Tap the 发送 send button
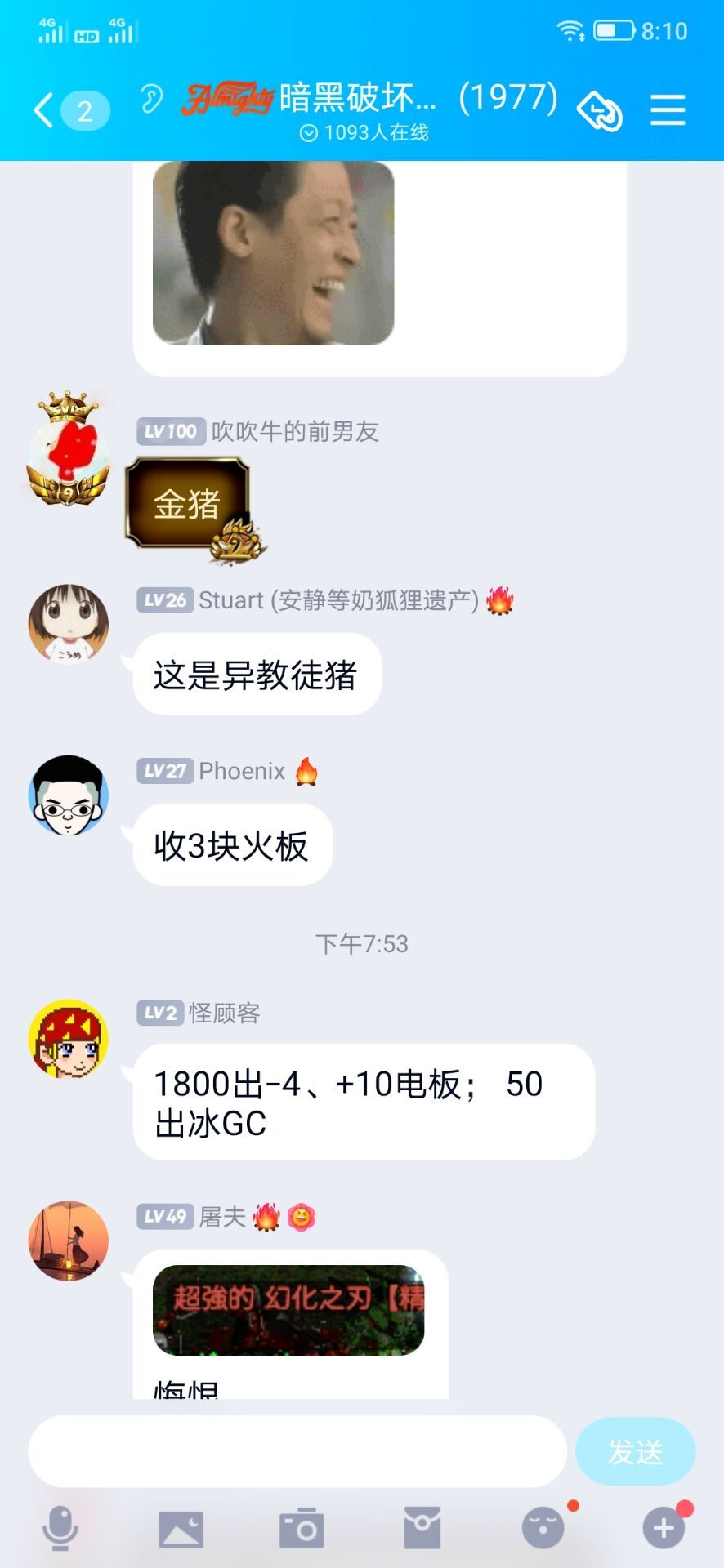724x1568 pixels. point(635,1451)
